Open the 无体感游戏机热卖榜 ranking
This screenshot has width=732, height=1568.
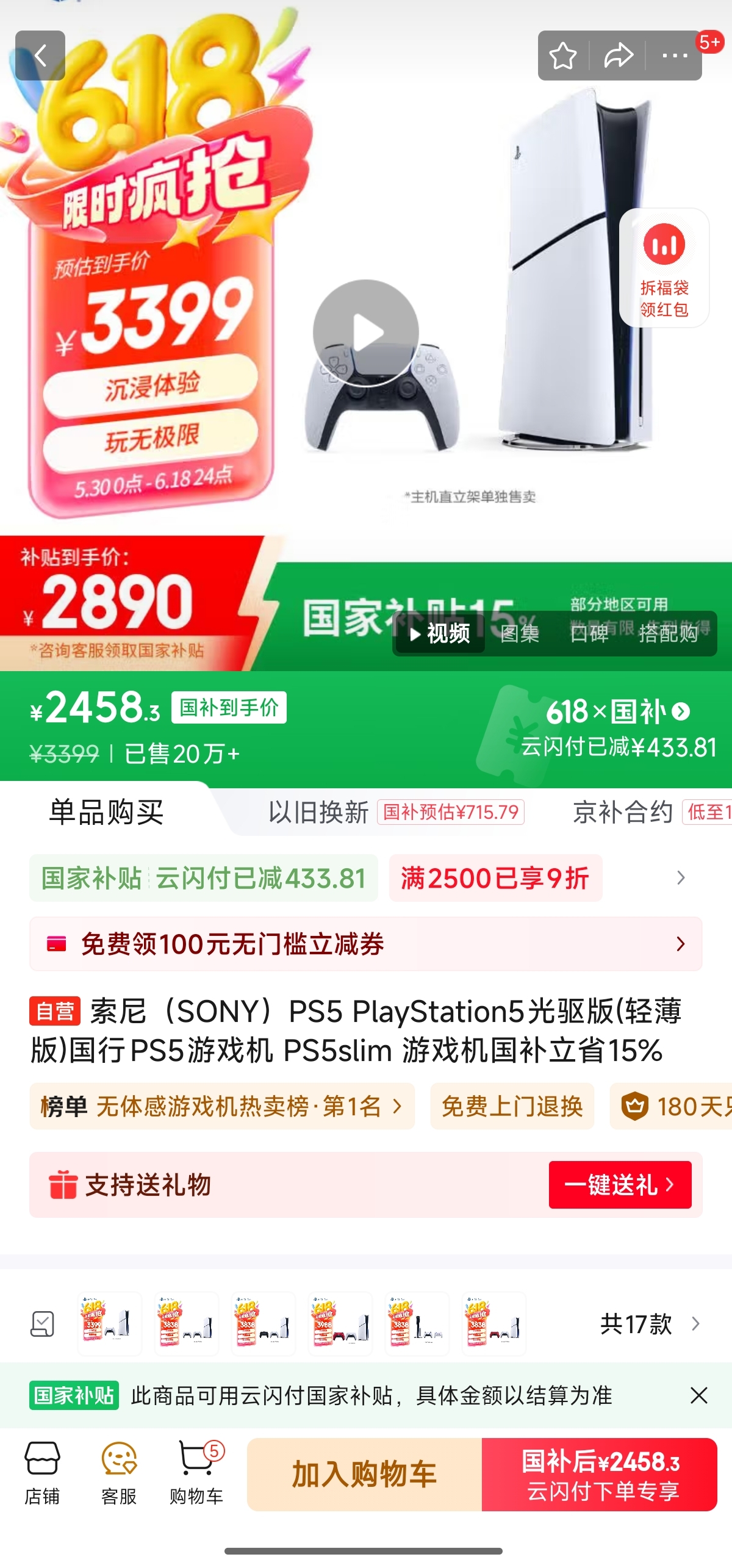tap(222, 1106)
